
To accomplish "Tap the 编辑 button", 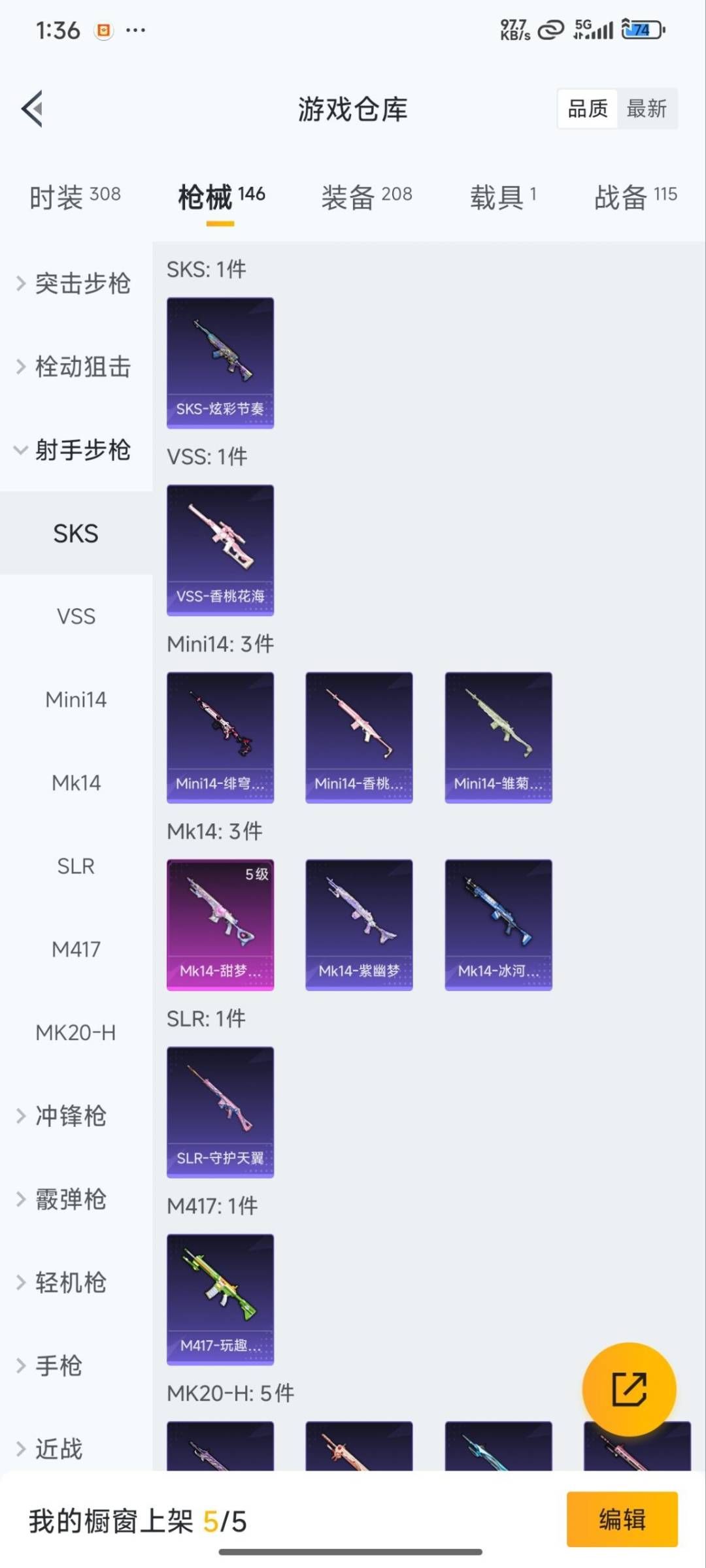I will click(622, 1519).
